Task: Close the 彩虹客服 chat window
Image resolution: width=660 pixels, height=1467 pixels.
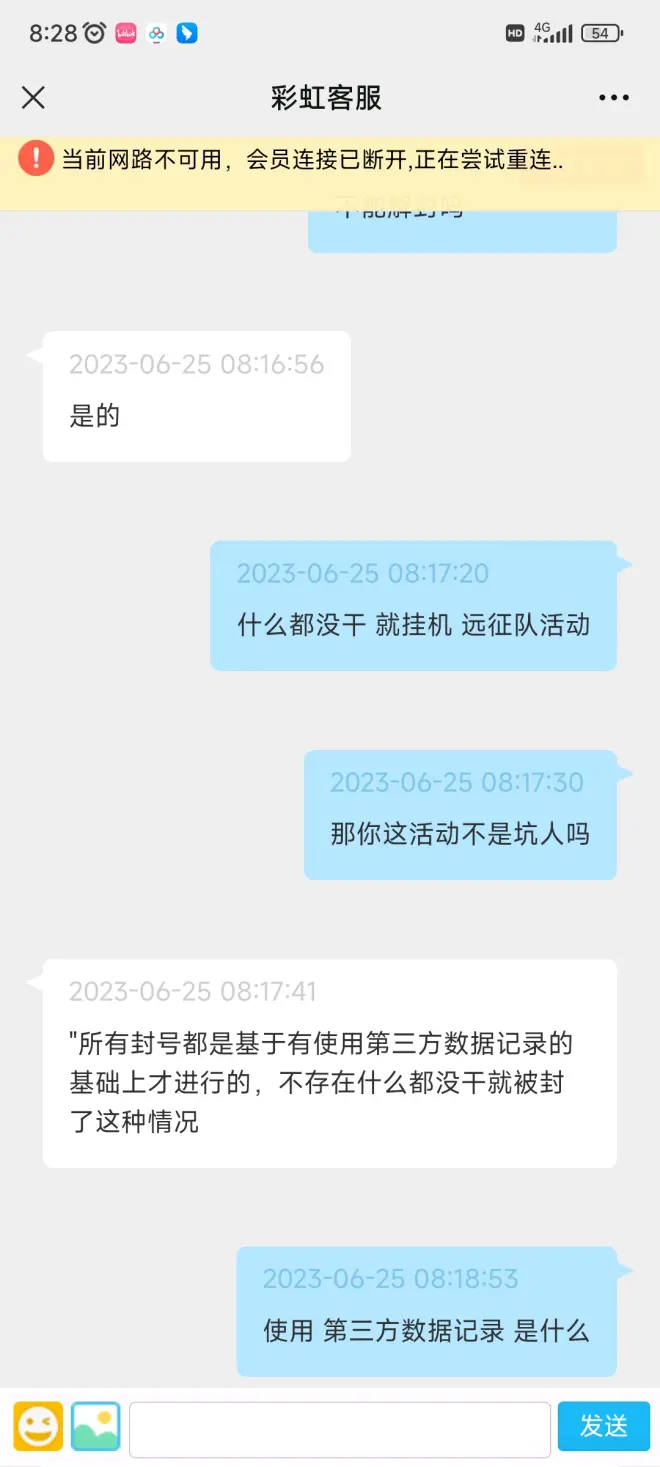Action: [33, 97]
